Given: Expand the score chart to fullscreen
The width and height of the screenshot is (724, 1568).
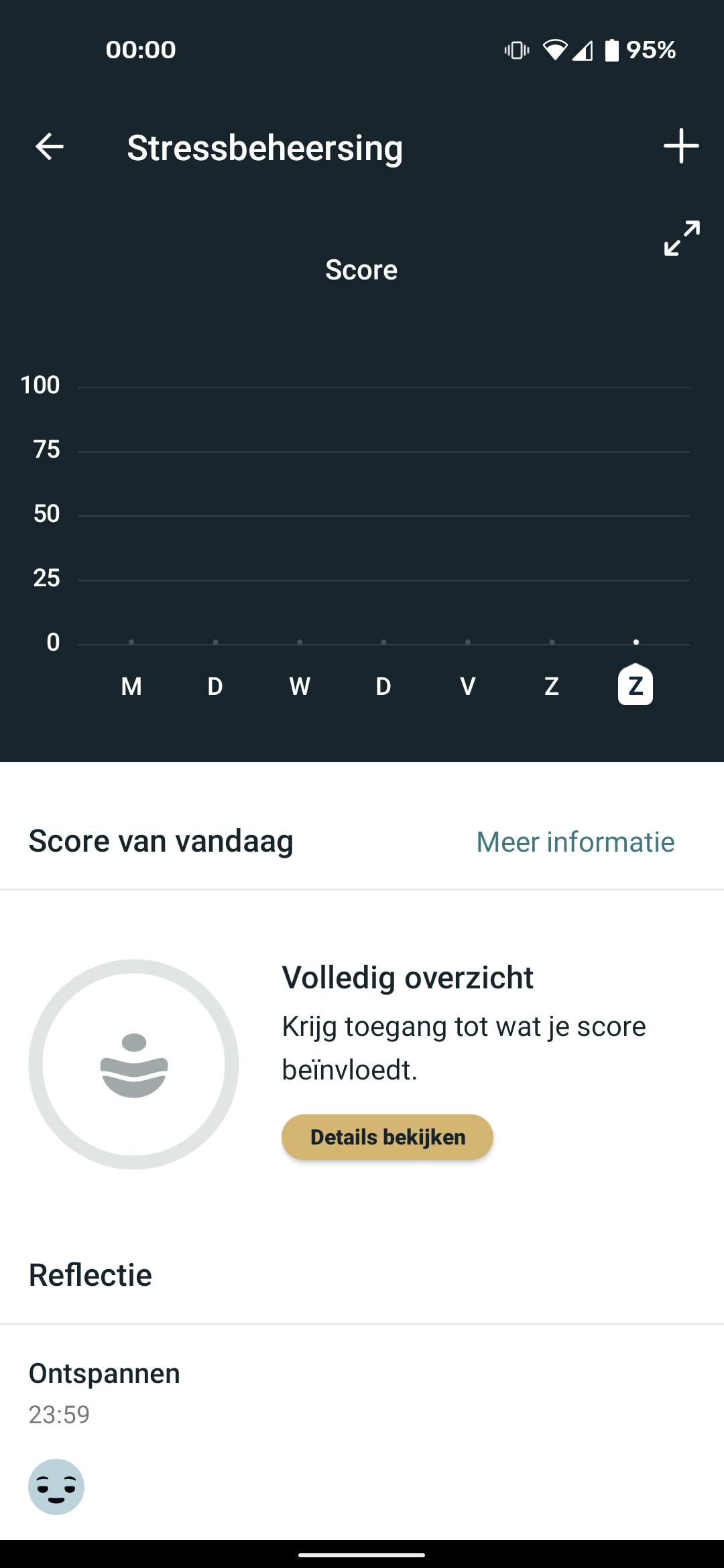Looking at the screenshot, I should [x=682, y=238].
